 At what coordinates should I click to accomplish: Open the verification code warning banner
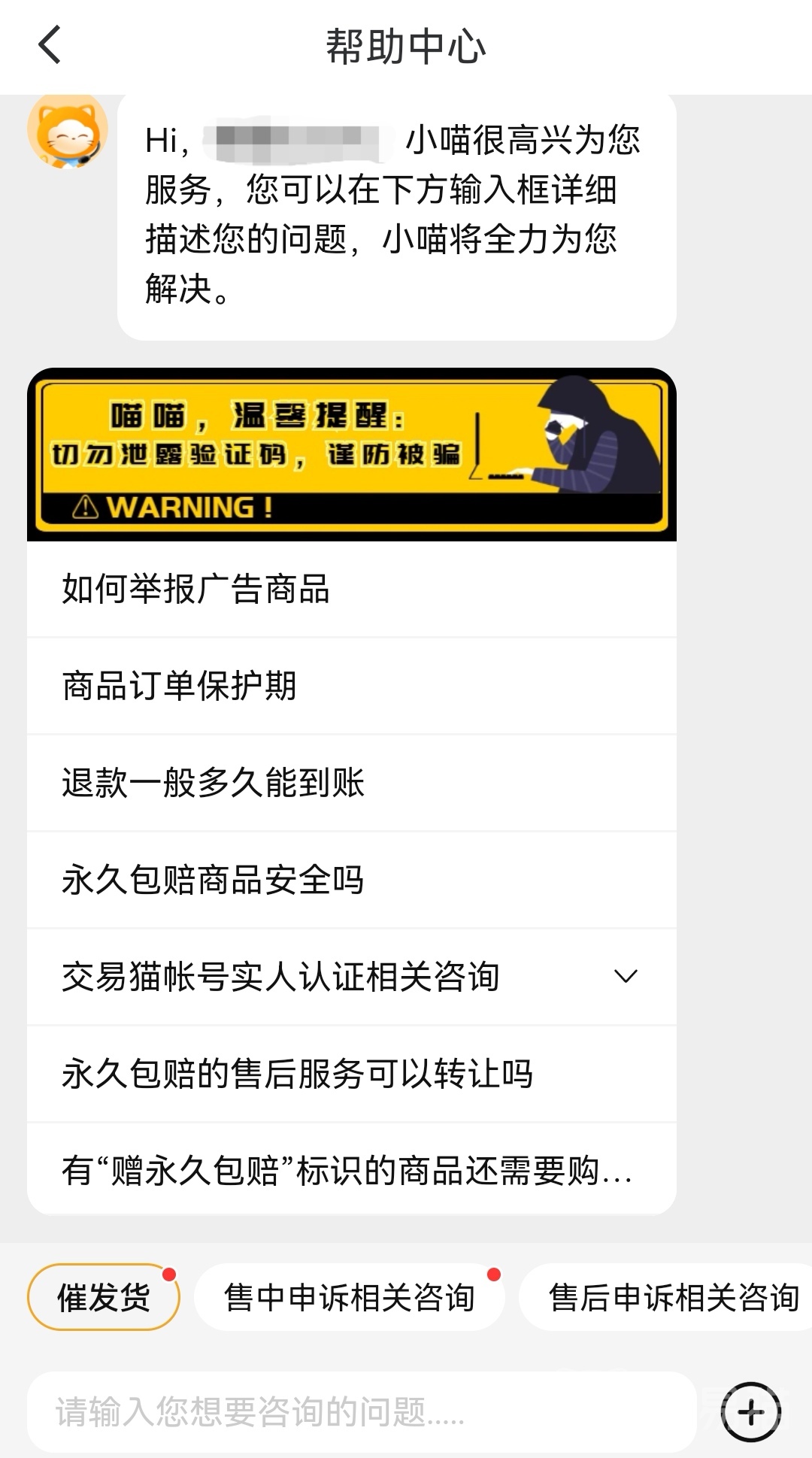point(350,454)
